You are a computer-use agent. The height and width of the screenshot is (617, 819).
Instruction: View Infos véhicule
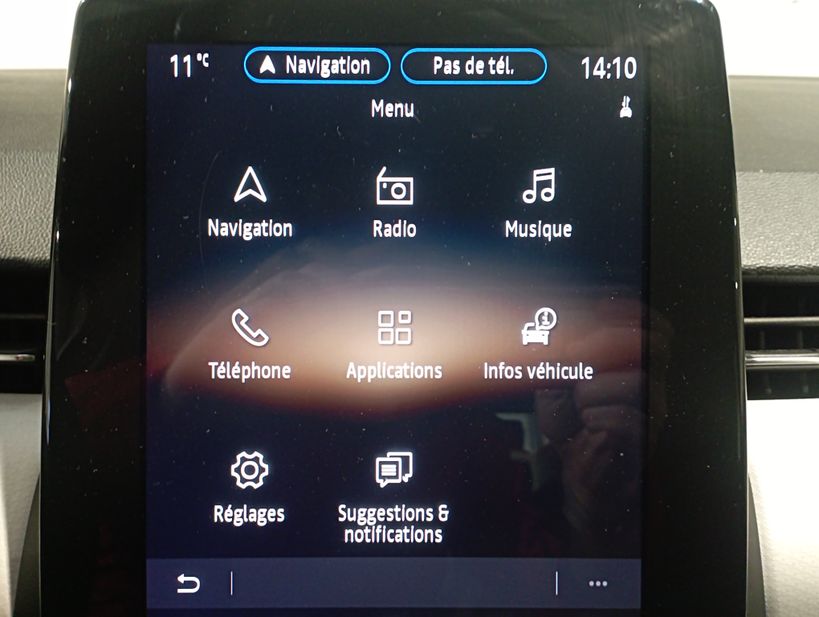538,345
